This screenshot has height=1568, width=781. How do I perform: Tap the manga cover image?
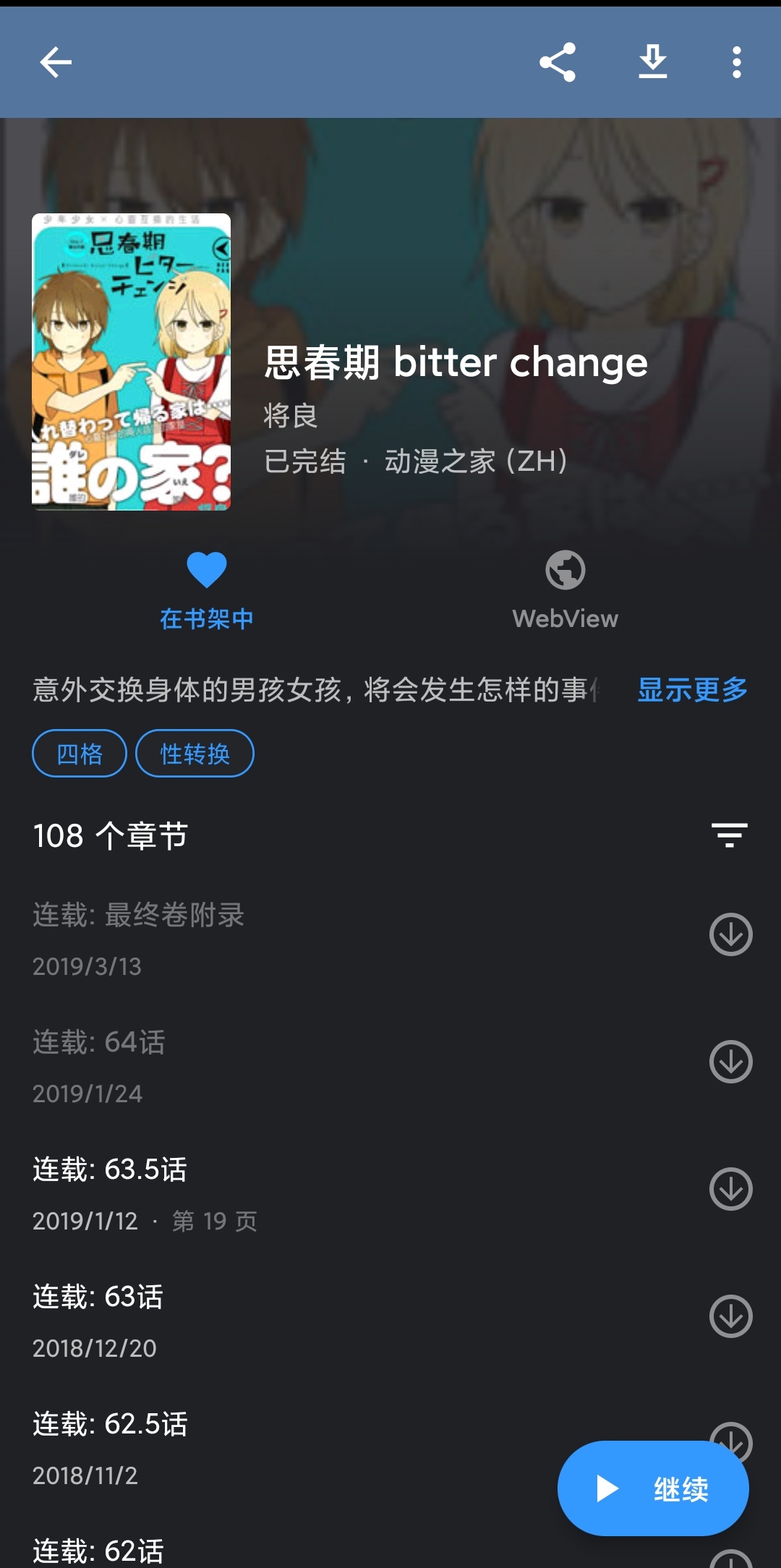click(x=131, y=362)
